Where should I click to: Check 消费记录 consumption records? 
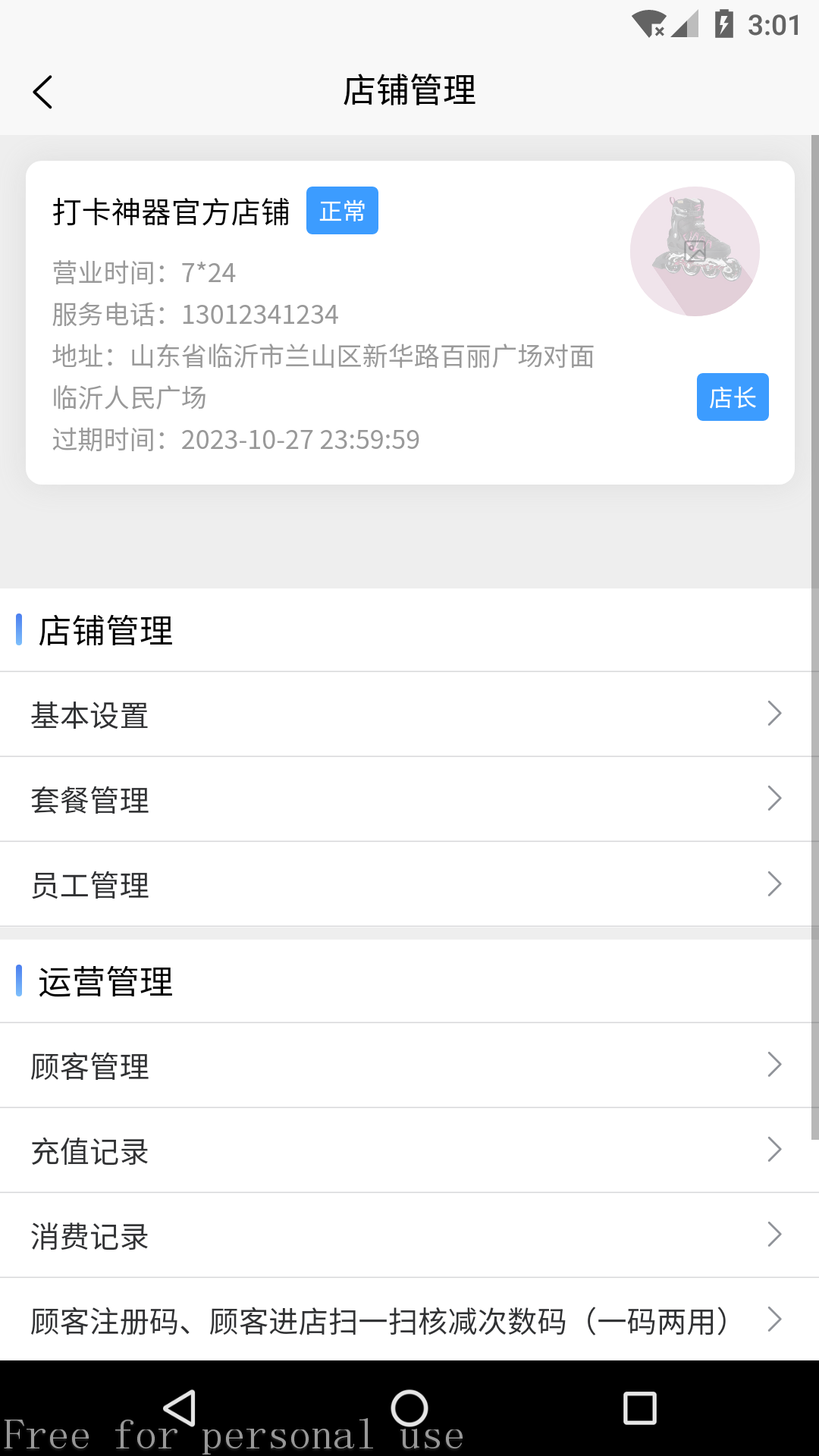point(409,1235)
